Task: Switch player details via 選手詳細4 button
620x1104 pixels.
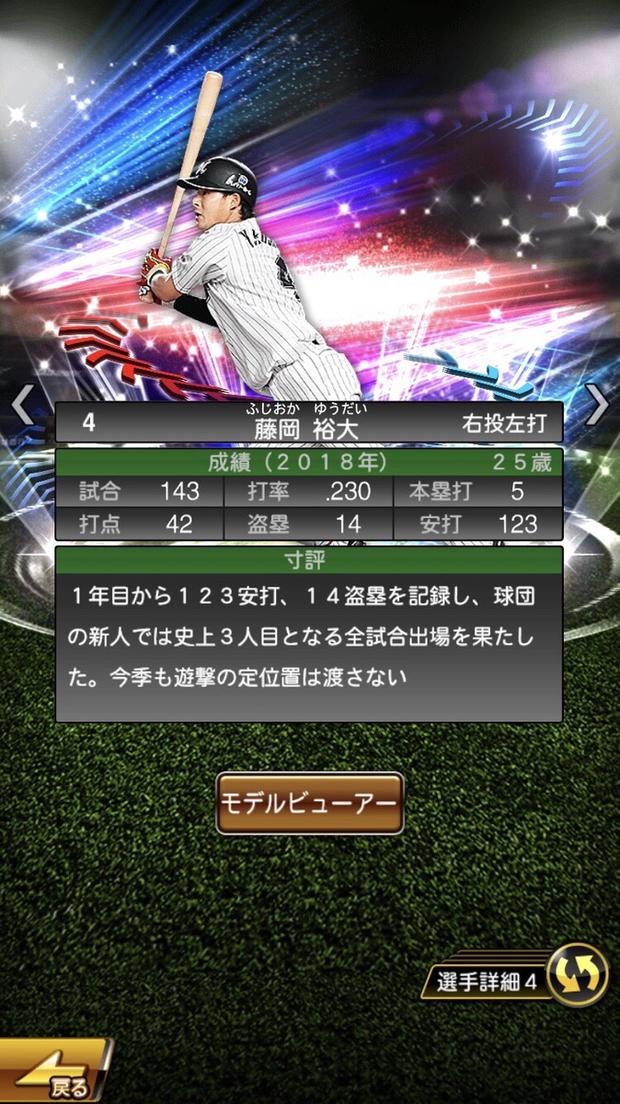Action: (x=516, y=977)
